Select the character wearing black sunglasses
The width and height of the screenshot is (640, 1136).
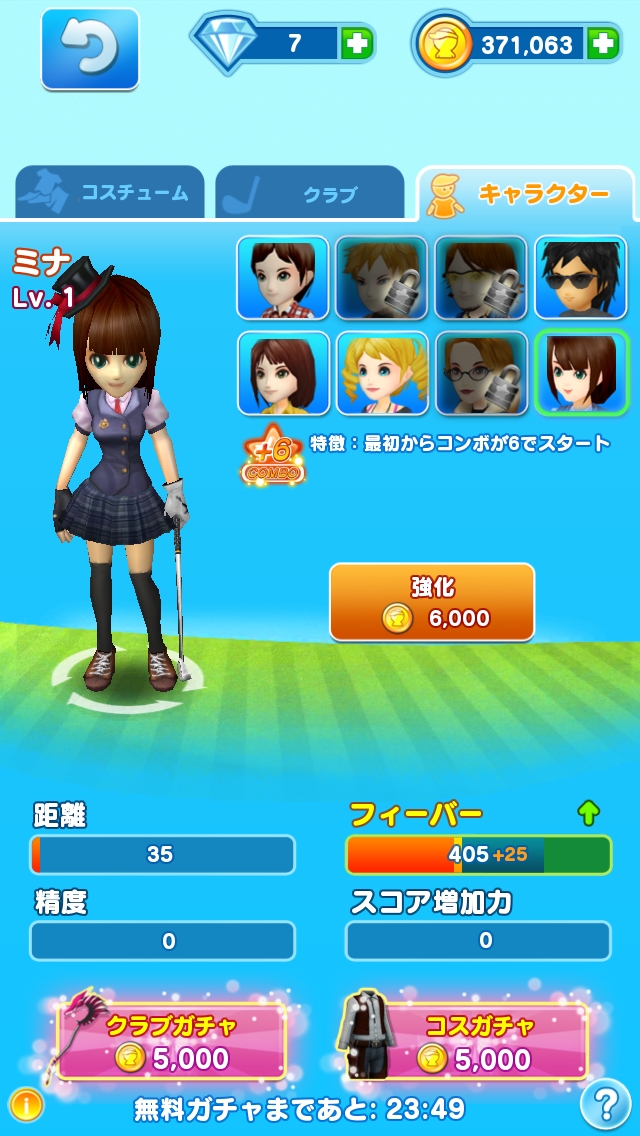tap(580, 278)
